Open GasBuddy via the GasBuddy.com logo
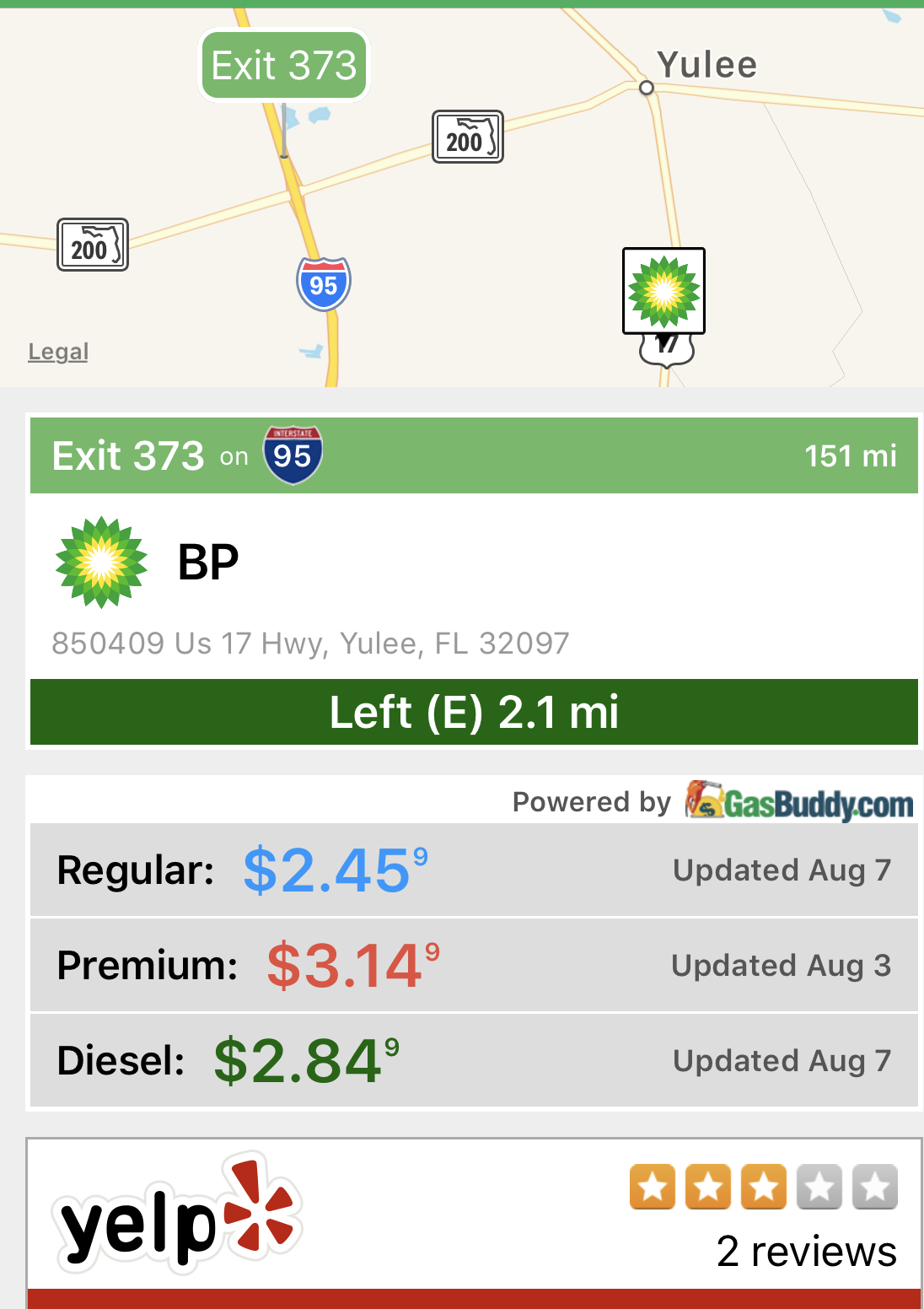Image resolution: width=924 pixels, height=1309 pixels. [x=798, y=802]
